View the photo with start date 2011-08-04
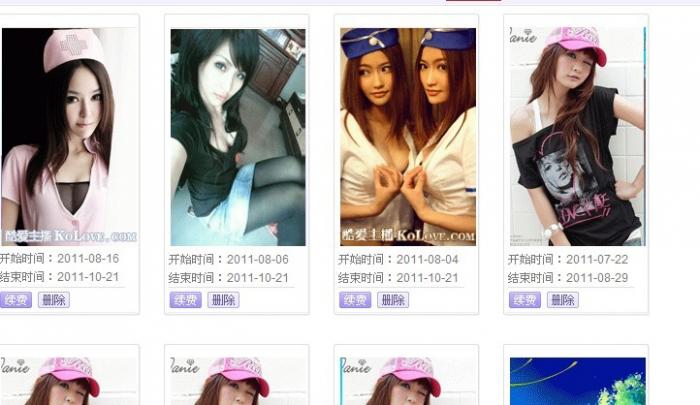 (x=408, y=136)
